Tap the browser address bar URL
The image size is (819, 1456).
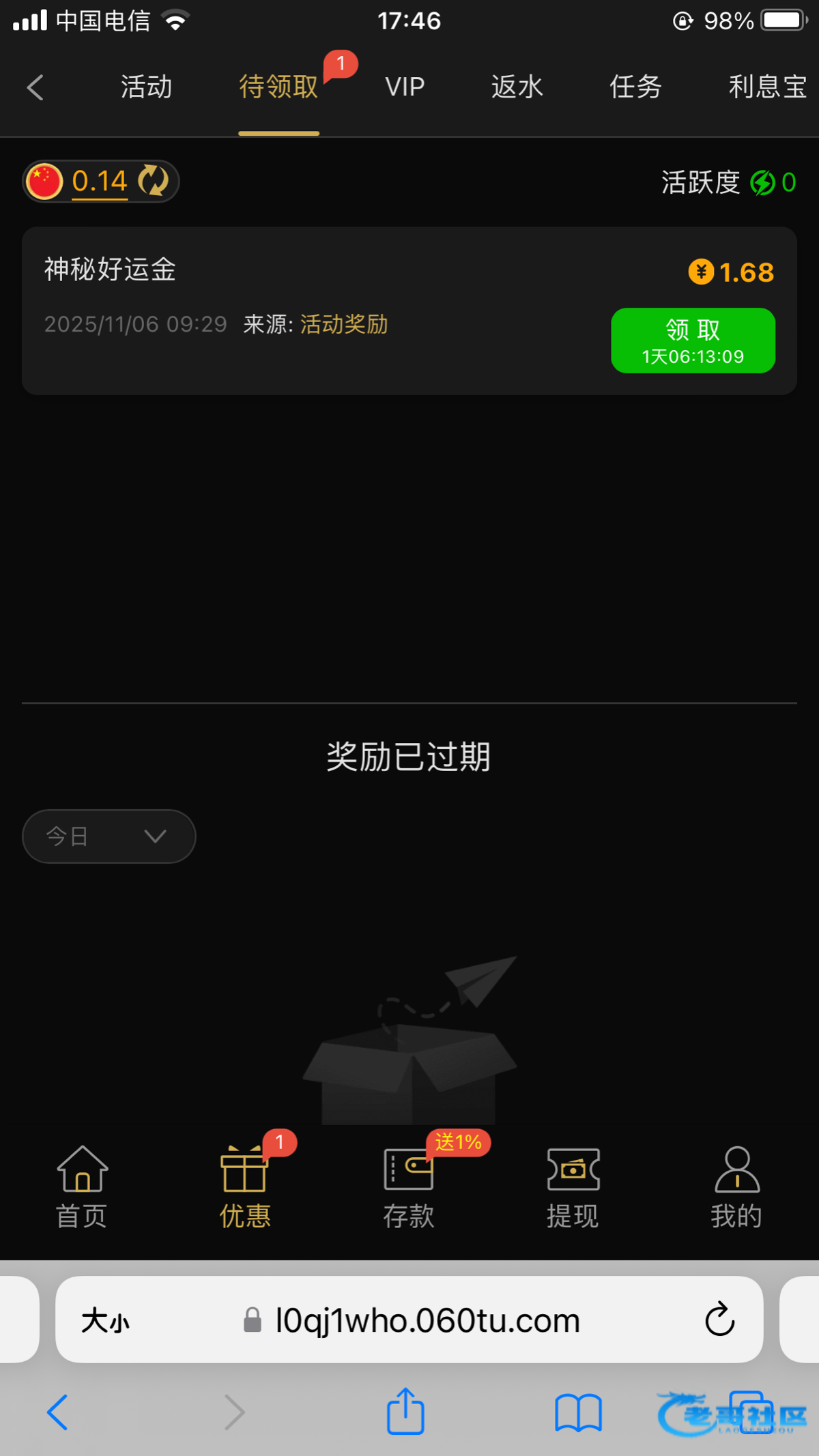[x=427, y=1321]
